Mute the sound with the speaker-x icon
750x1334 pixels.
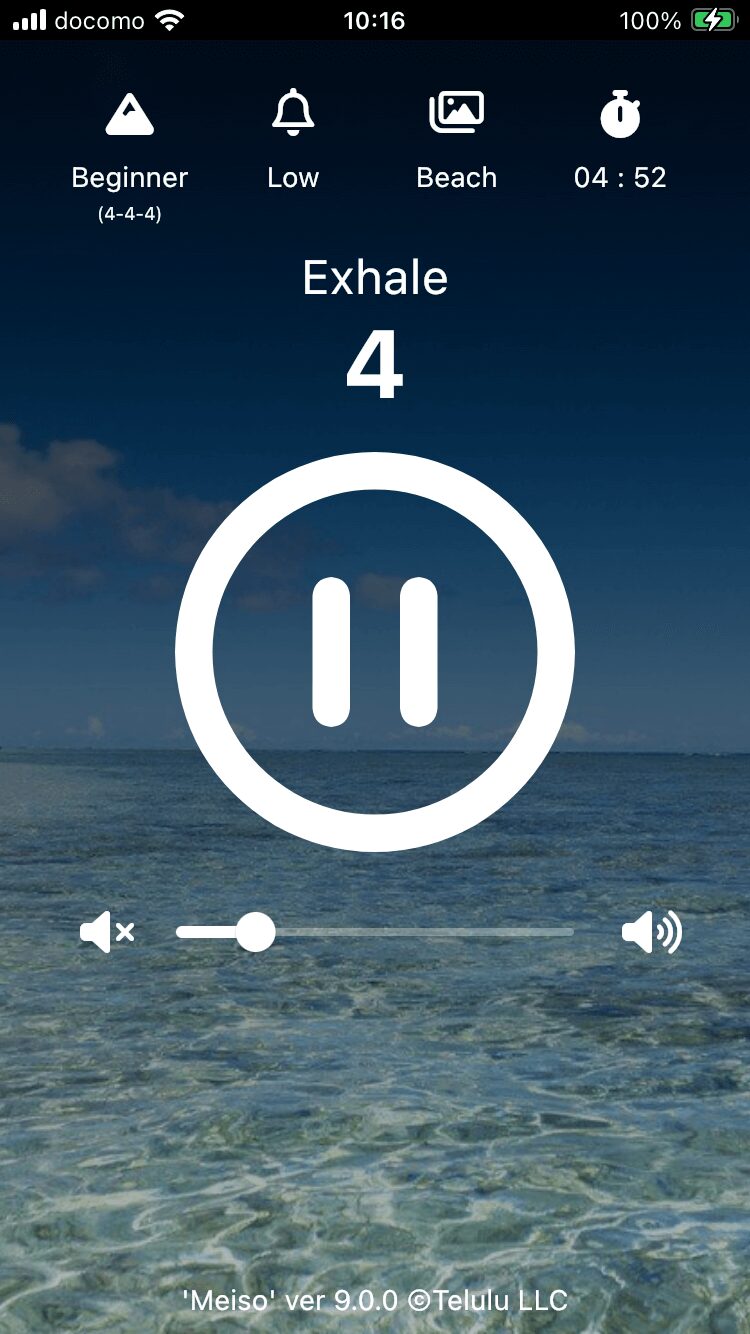coord(107,933)
